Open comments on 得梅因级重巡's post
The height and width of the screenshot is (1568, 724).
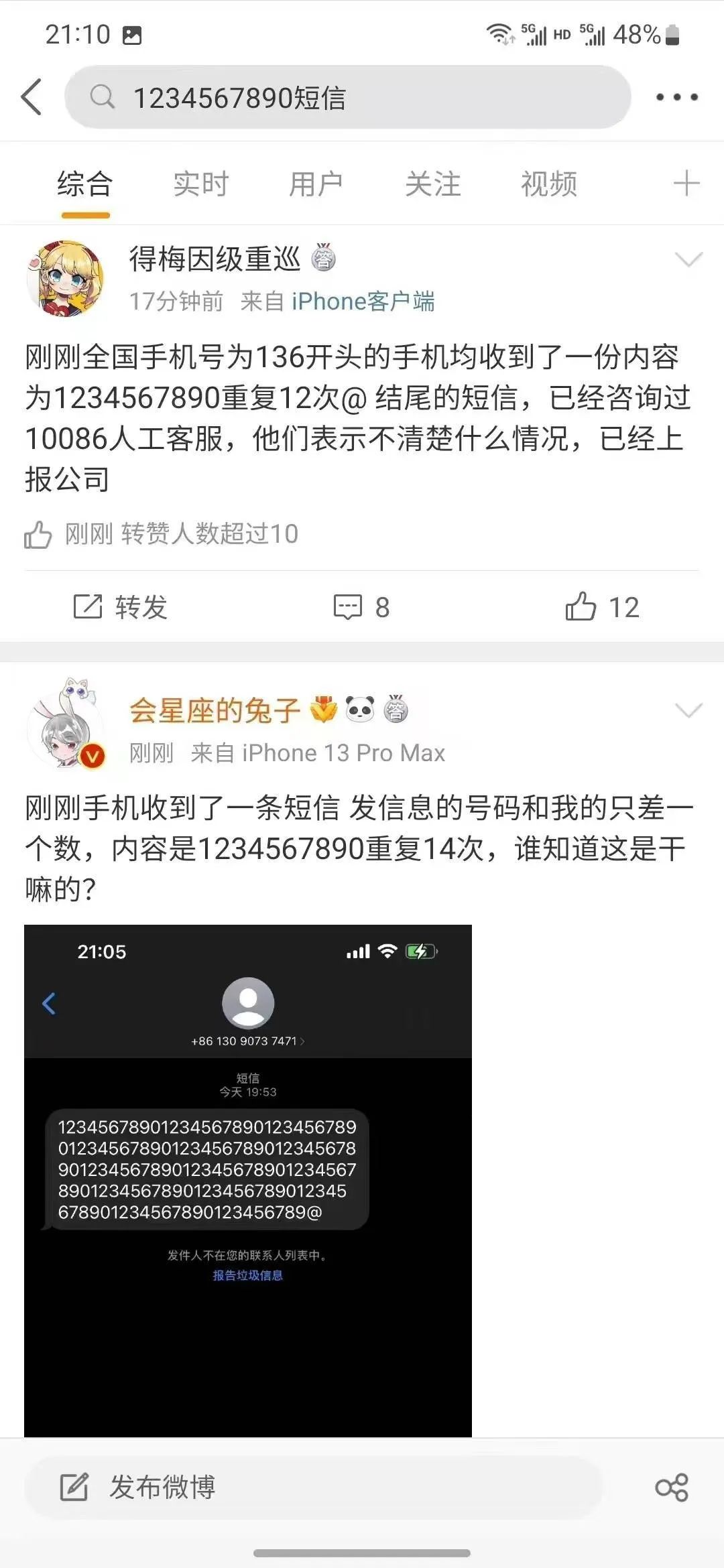pos(361,607)
